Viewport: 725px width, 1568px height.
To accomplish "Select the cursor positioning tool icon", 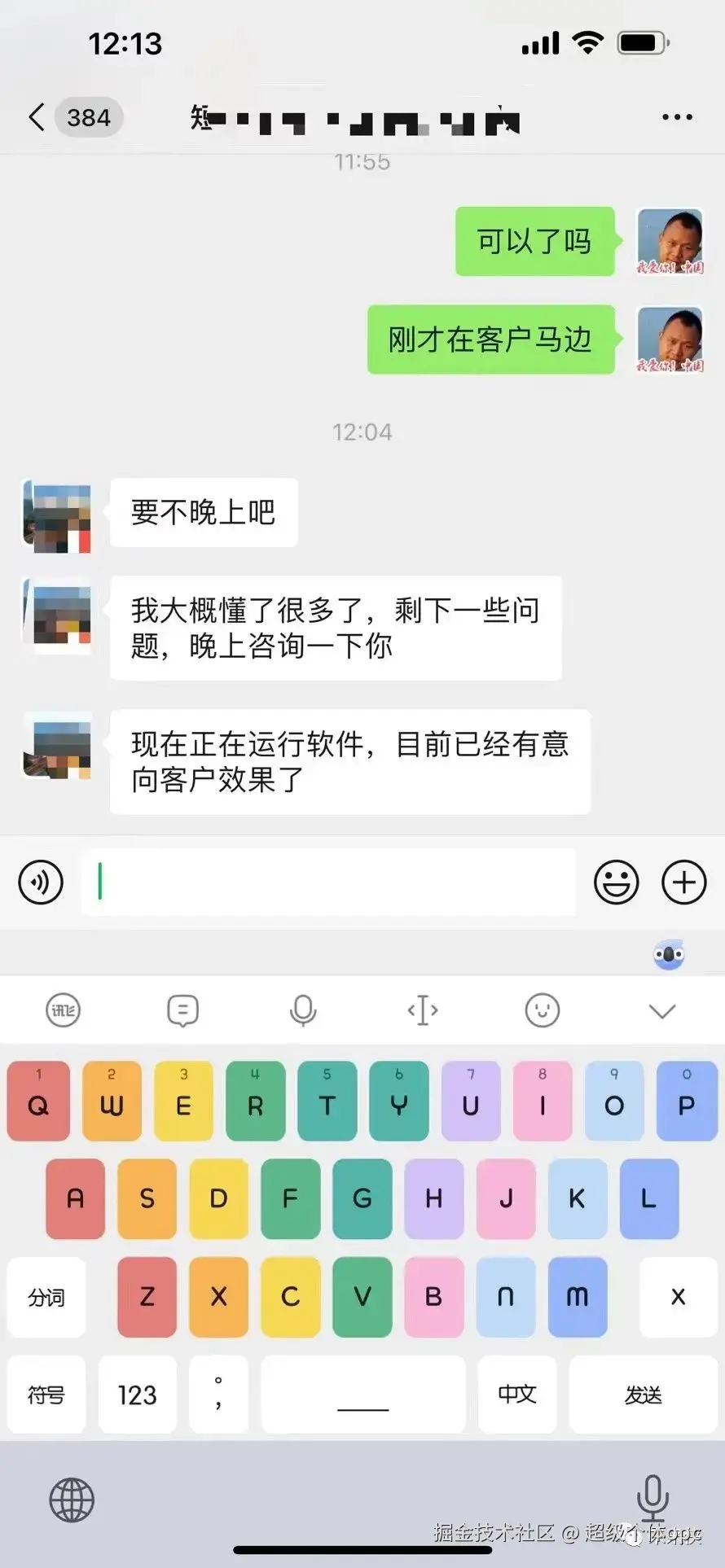I will 422,1010.
